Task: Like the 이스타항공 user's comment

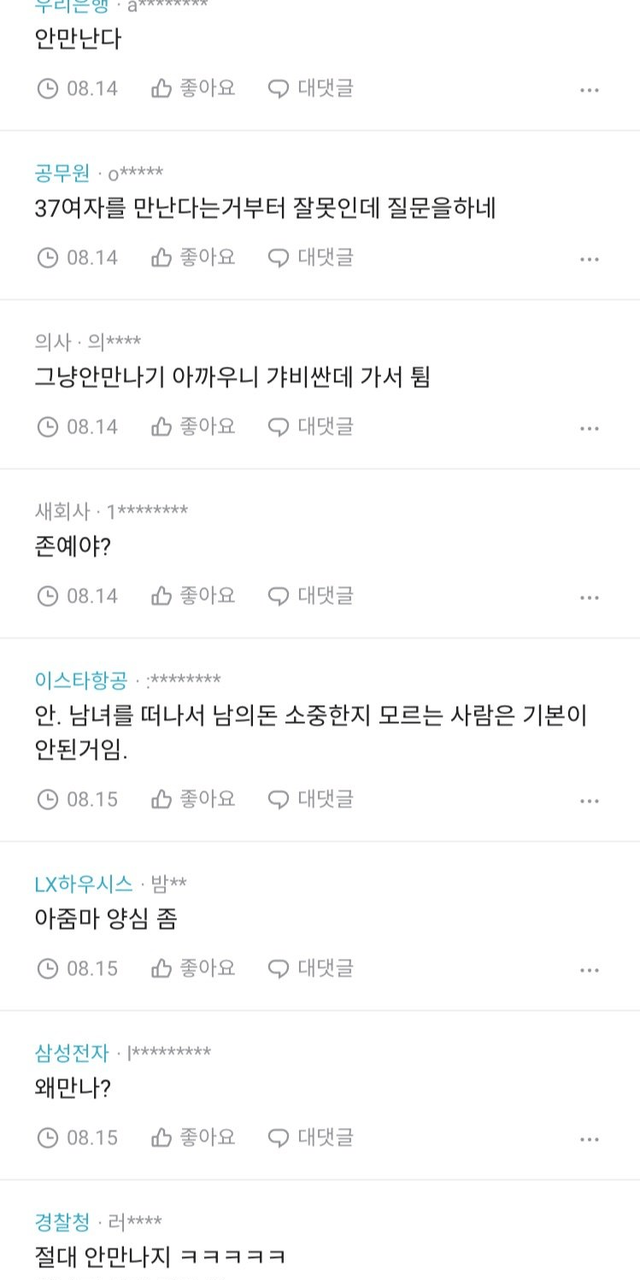Action: point(192,799)
